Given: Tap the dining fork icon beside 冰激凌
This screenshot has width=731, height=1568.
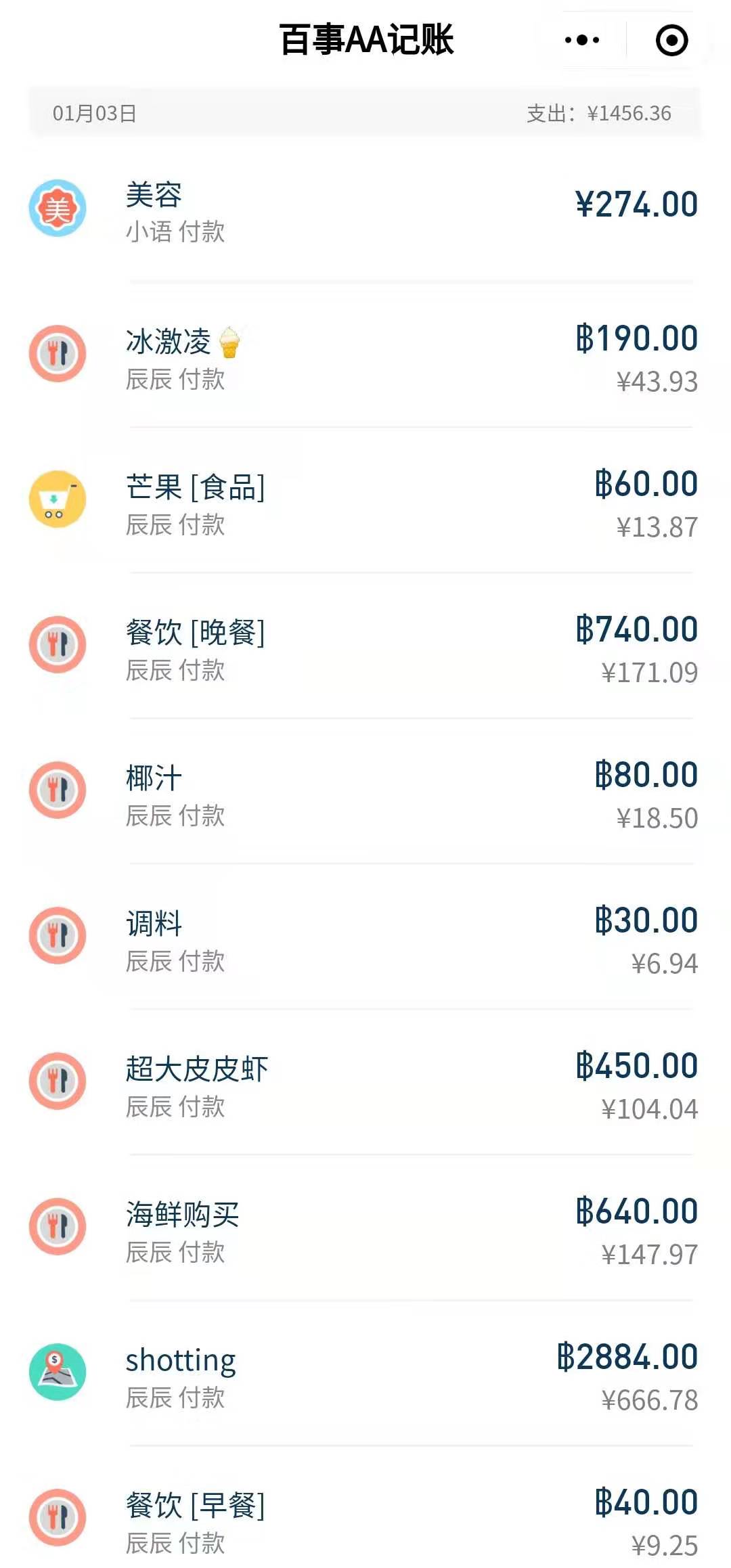Looking at the screenshot, I should click(58, 353).
